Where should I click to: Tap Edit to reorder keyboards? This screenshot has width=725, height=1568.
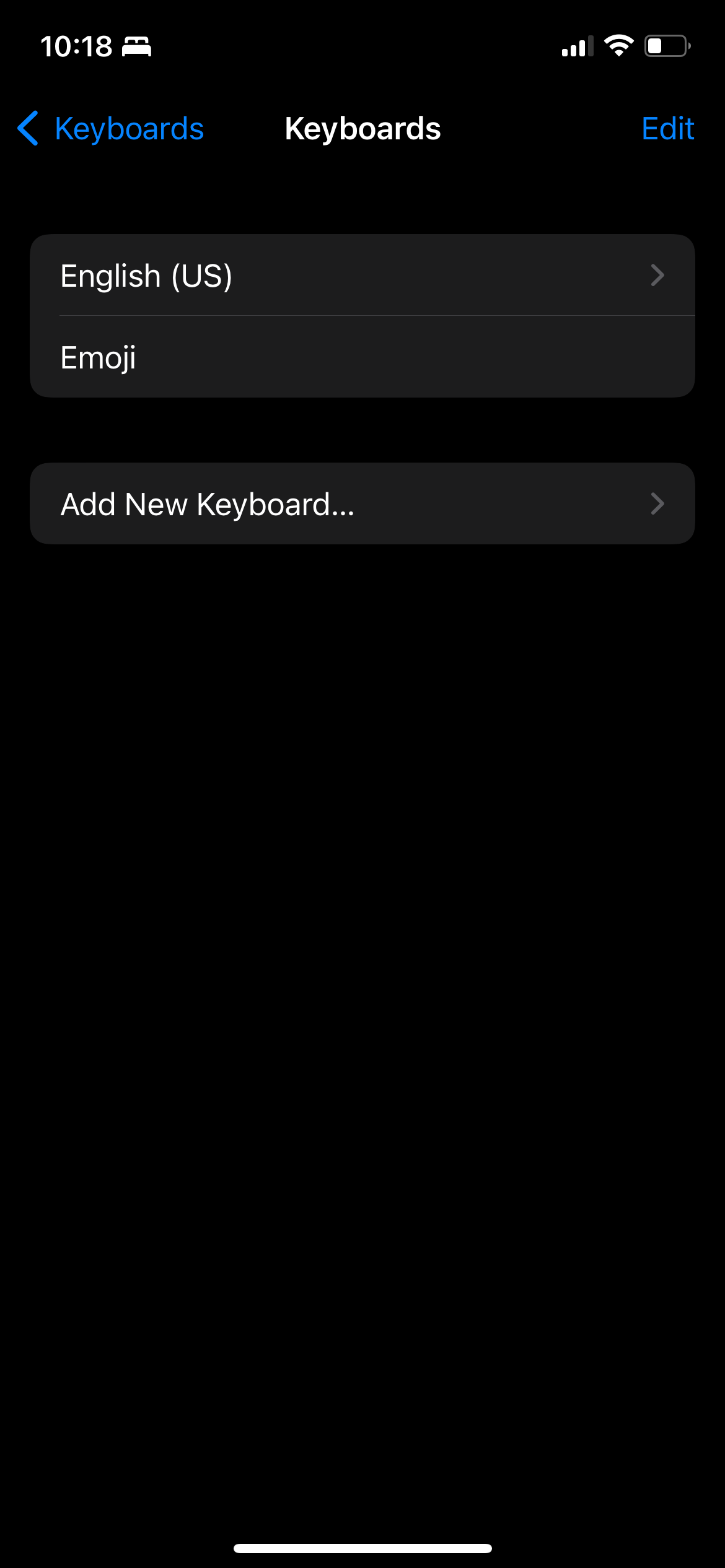click(667, 128)
